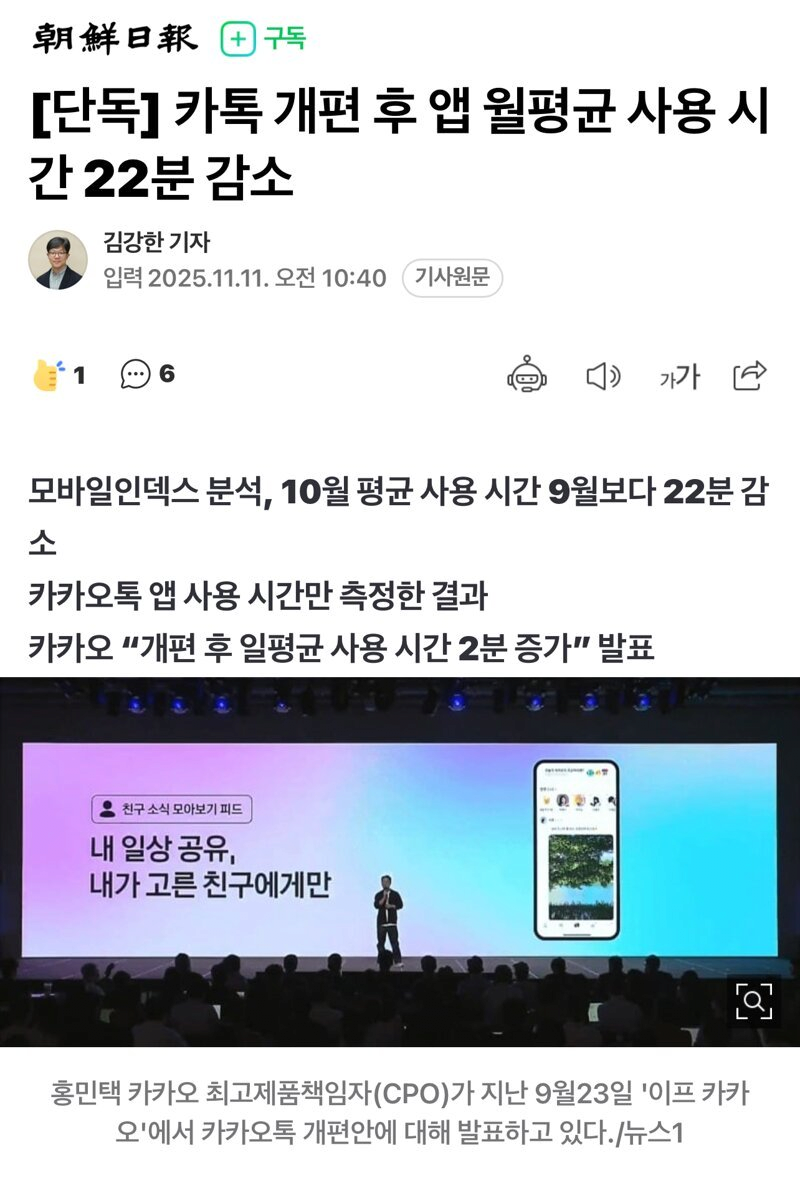Subscribe to Chosun Ilbo with 구독 button
This screenshot has height=1183, width=800.
click(x=263, y=39)
